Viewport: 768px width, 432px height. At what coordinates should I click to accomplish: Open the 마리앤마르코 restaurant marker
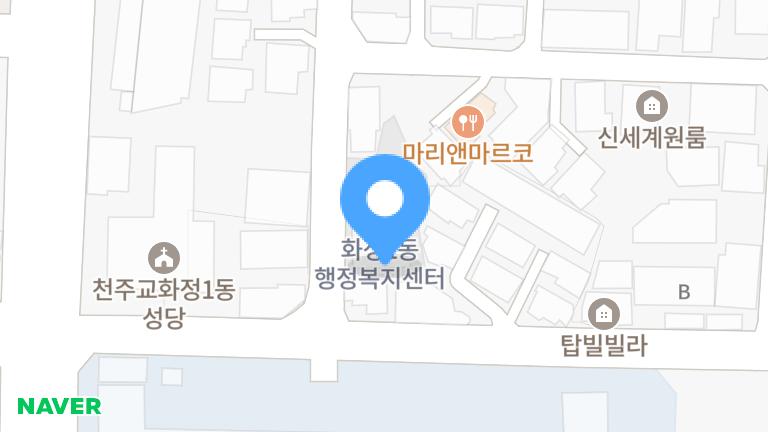468,123
